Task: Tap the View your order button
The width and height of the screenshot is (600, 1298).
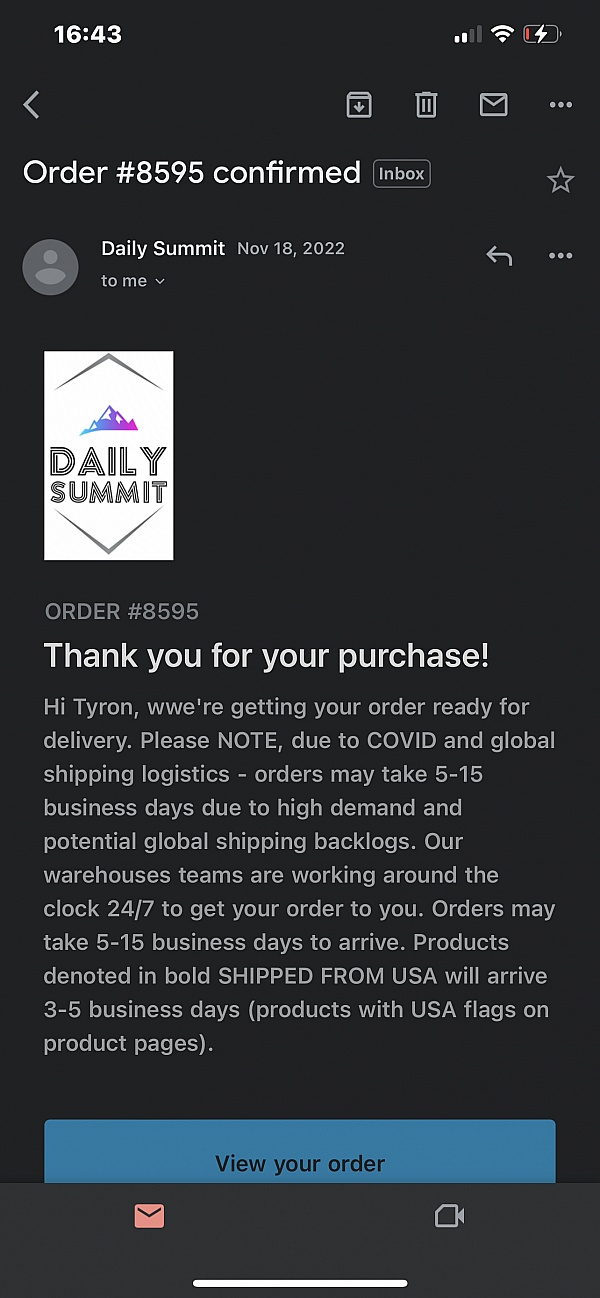Action: coord(300,1151)
